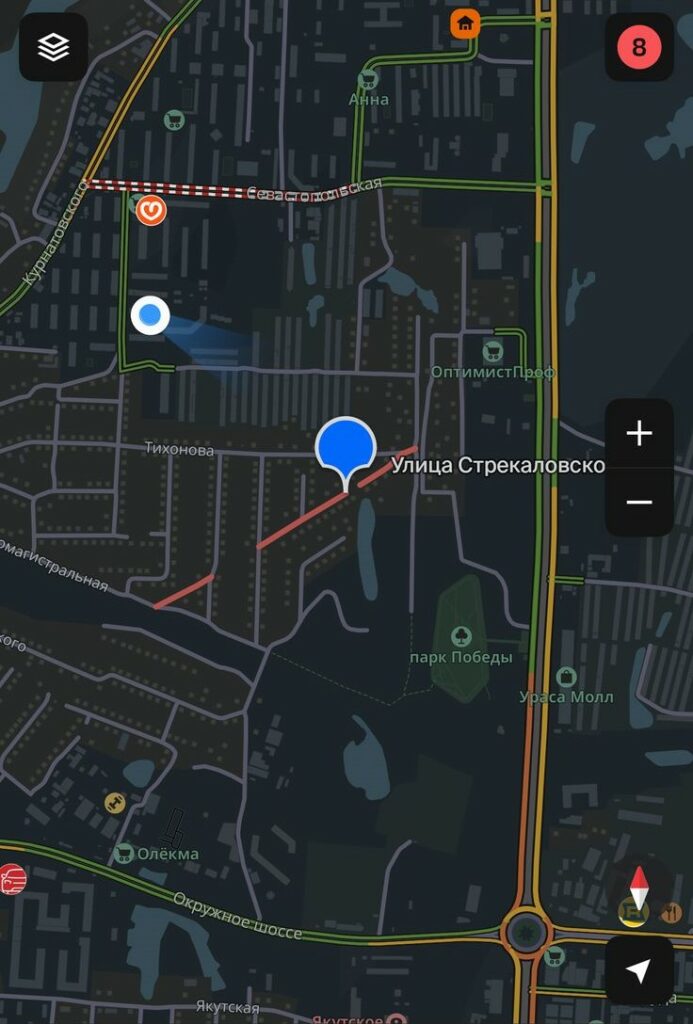Zoom out with the minus button

639,502
